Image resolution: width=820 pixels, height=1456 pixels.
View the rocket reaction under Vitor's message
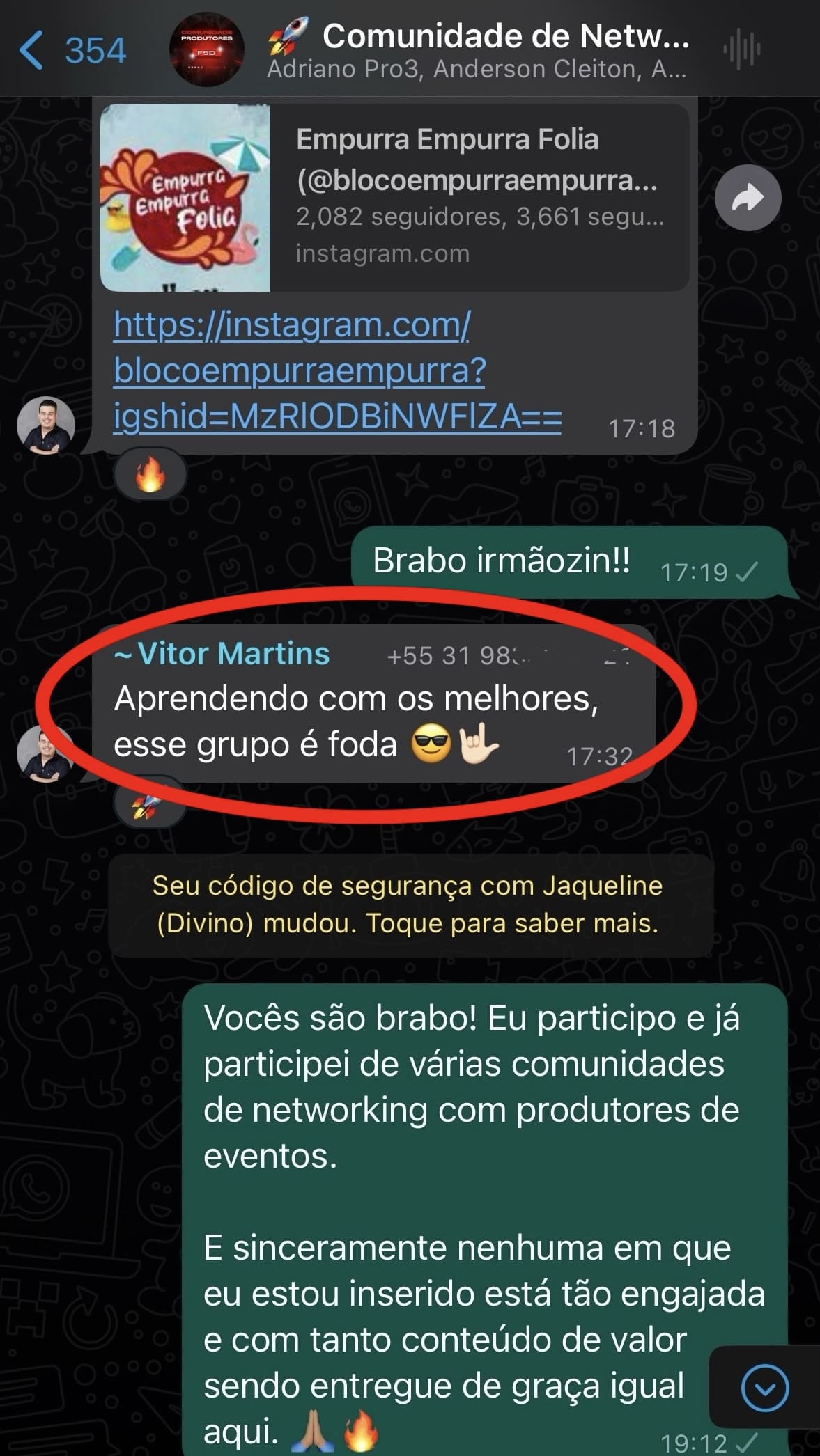147,806
